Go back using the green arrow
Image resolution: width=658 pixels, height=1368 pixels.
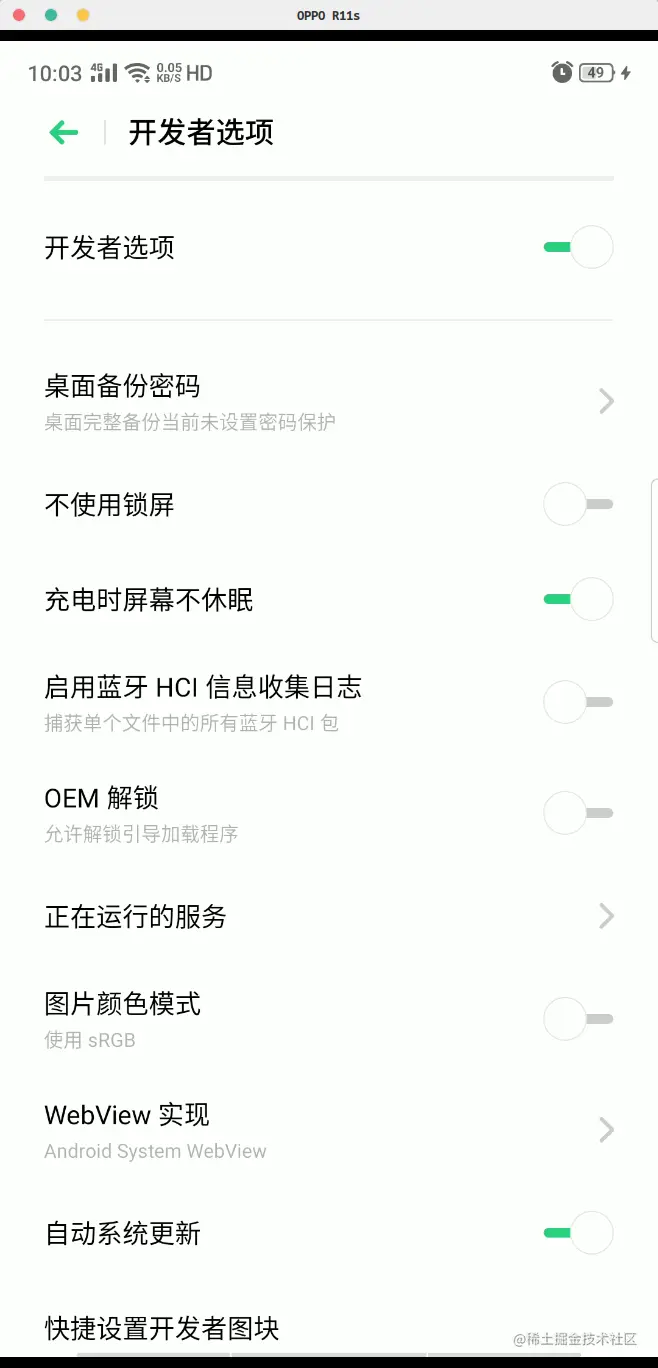63,132
